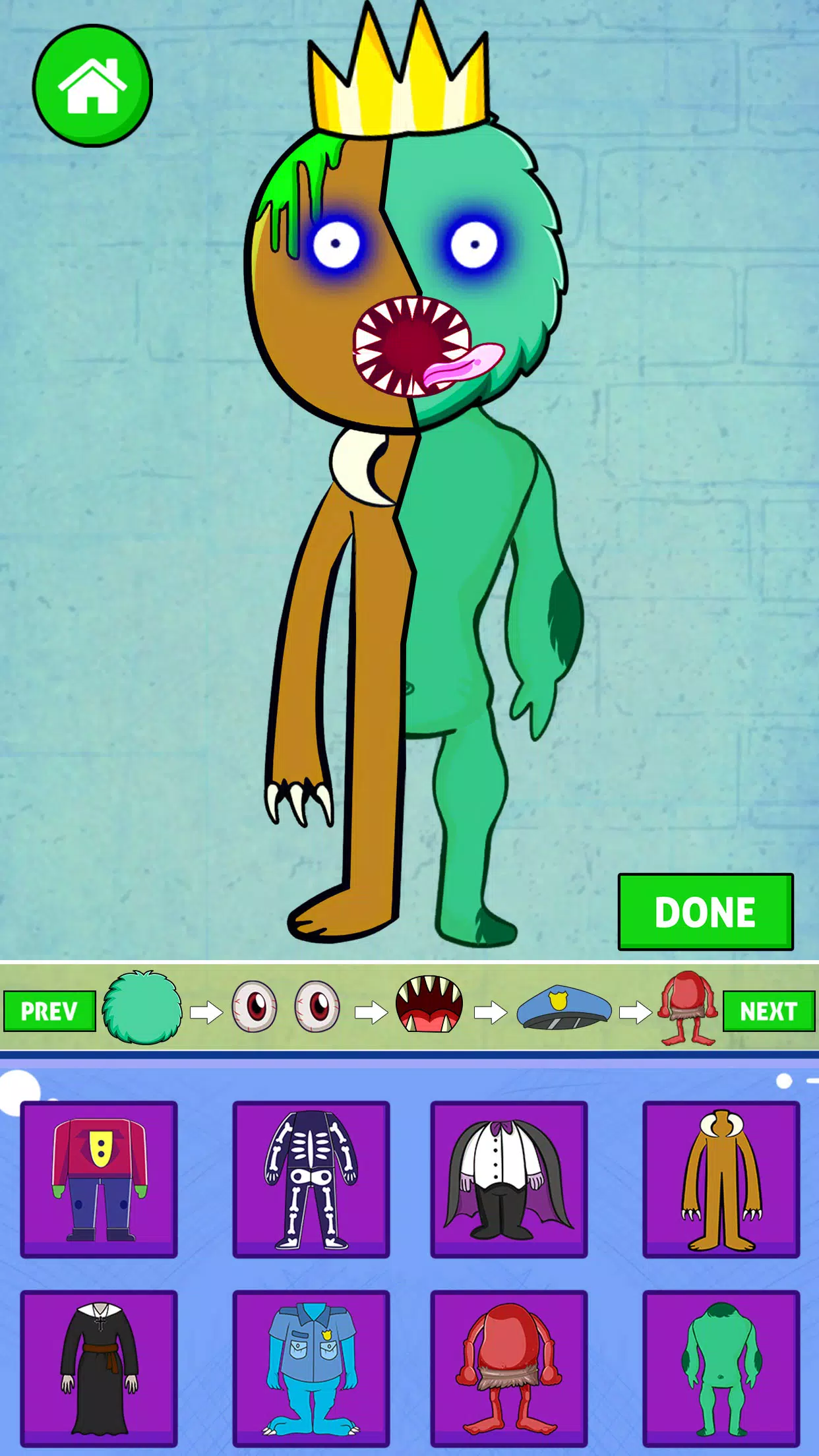This screenshot has height=1456, width=819.
Task: Select the black nun robe body
Action: [x=99, y=1368]
